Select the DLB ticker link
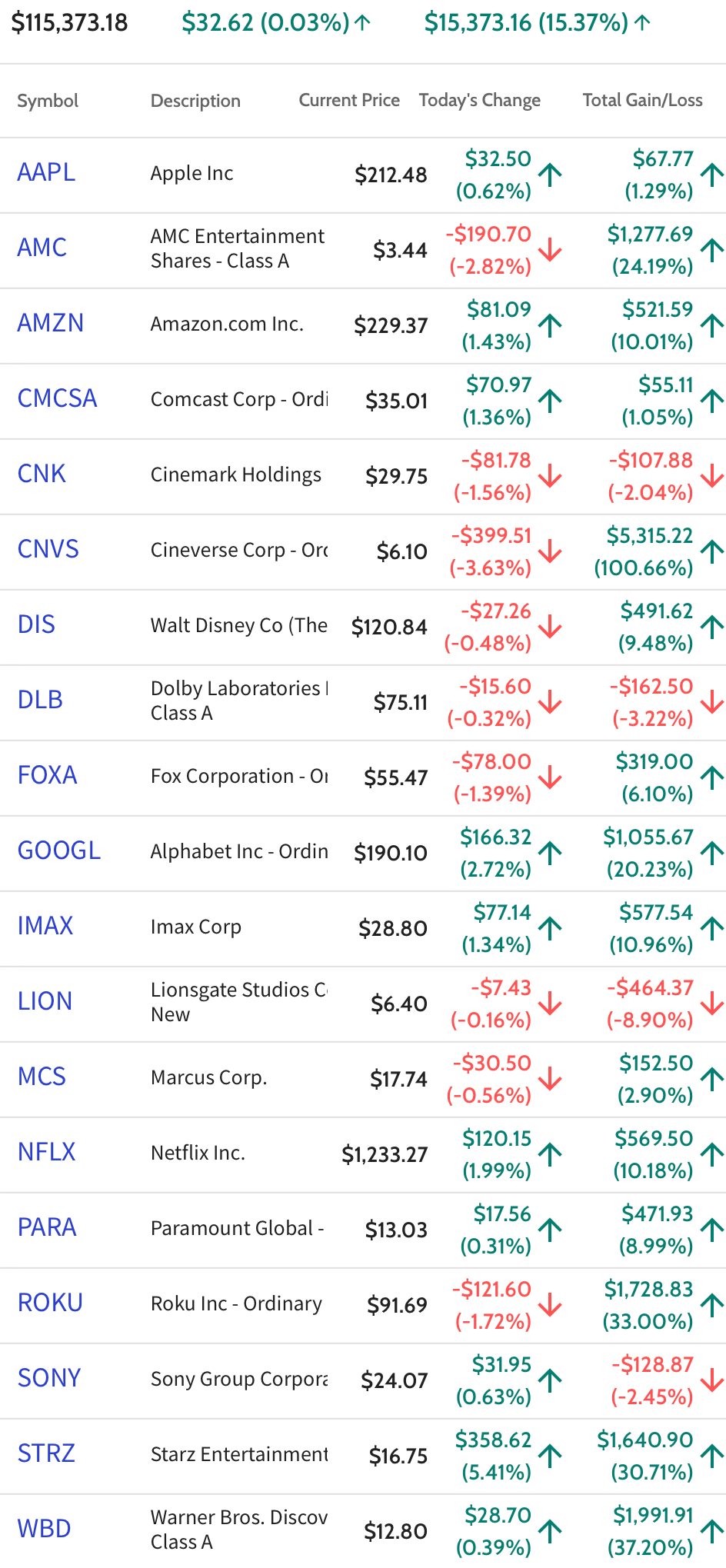 click(40, 700)
